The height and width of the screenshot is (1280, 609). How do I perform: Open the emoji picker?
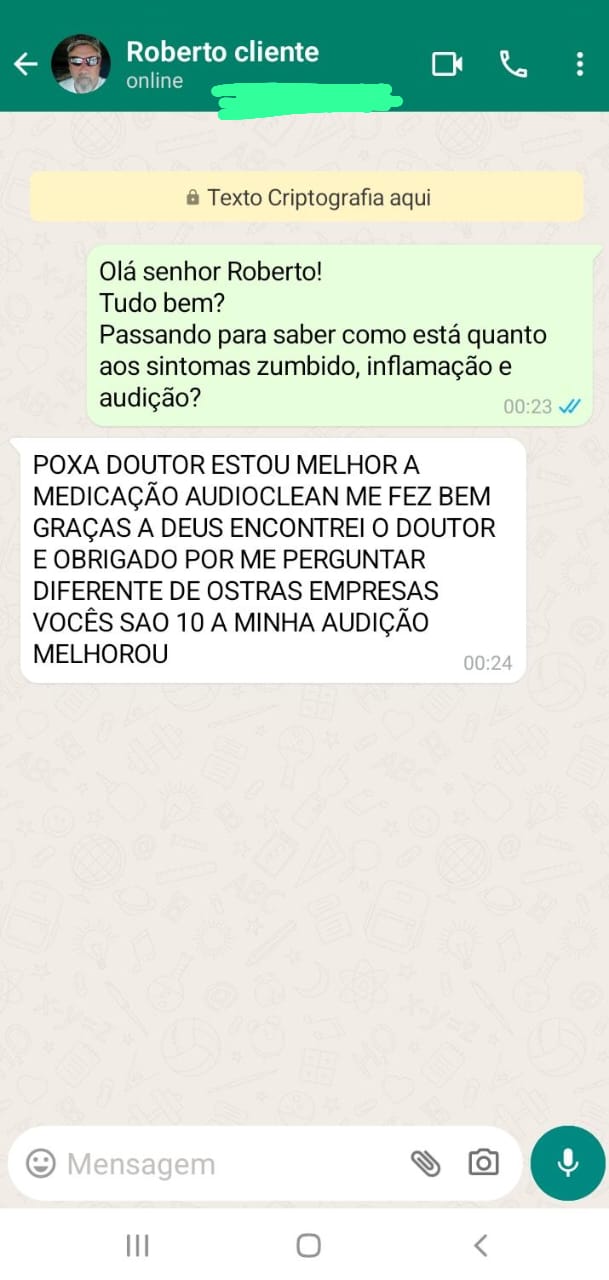pyautogui.click(x=41, y=1163)
